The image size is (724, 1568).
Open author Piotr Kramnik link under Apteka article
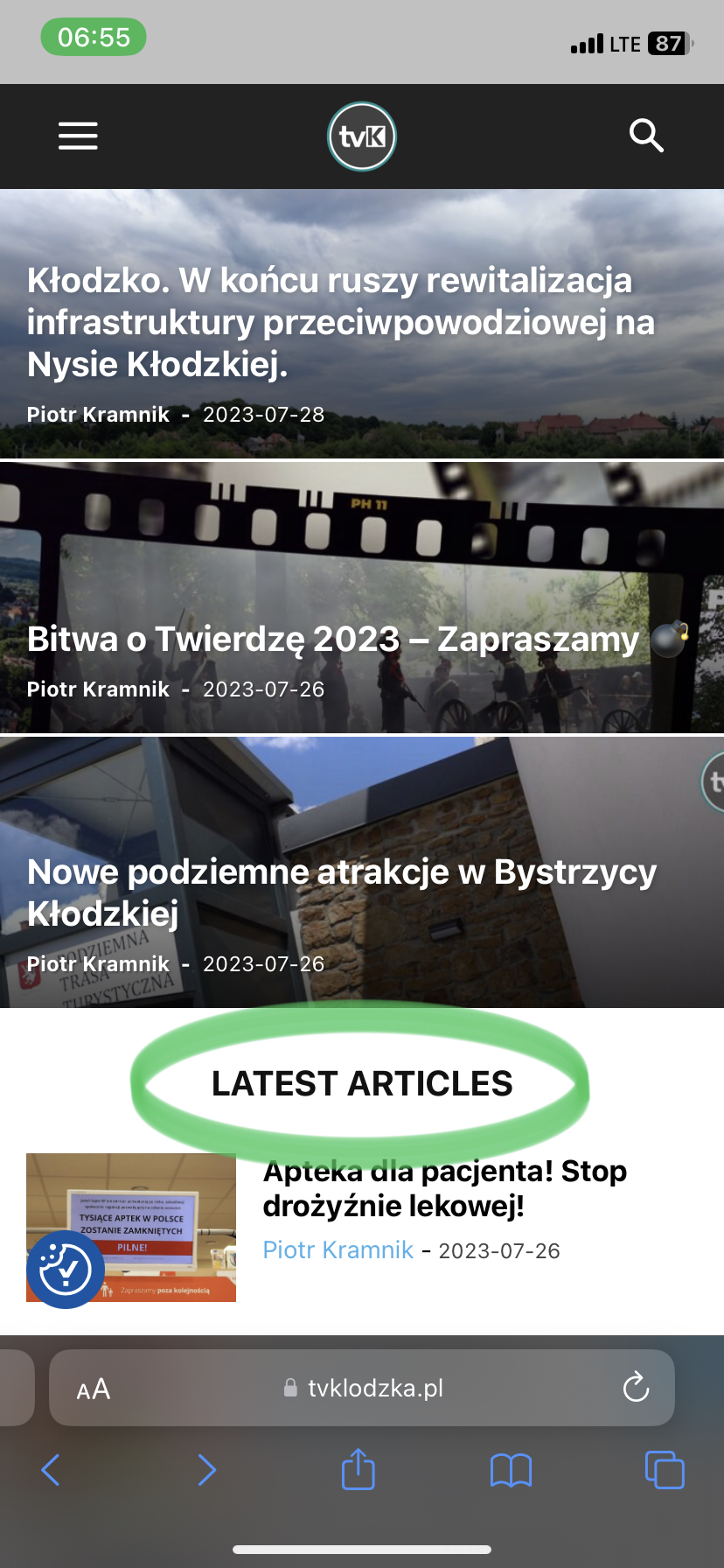(x=338, y=1249)
